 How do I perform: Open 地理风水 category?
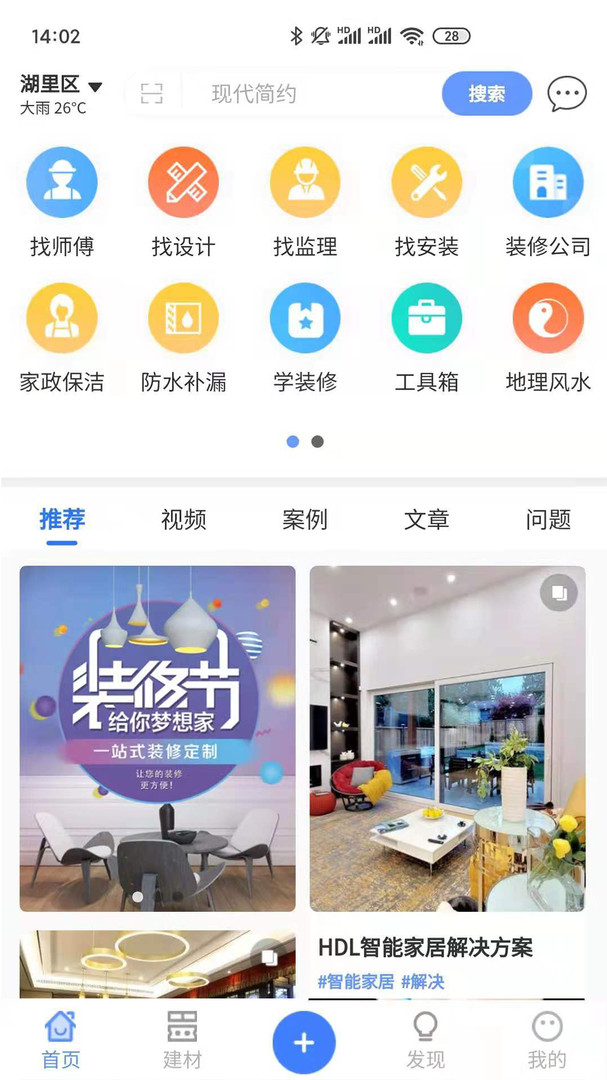pos(548,335)
